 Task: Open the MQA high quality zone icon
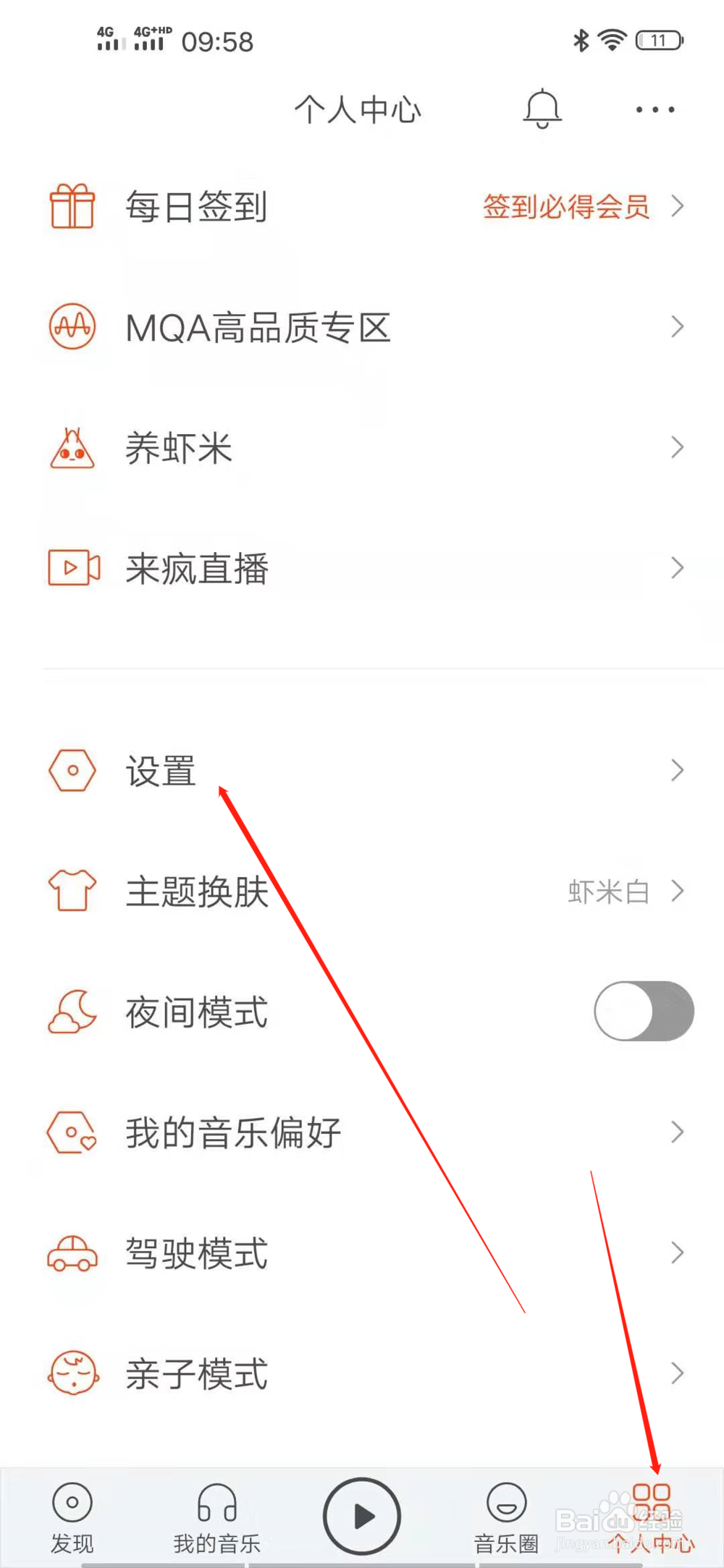point(71,327)
